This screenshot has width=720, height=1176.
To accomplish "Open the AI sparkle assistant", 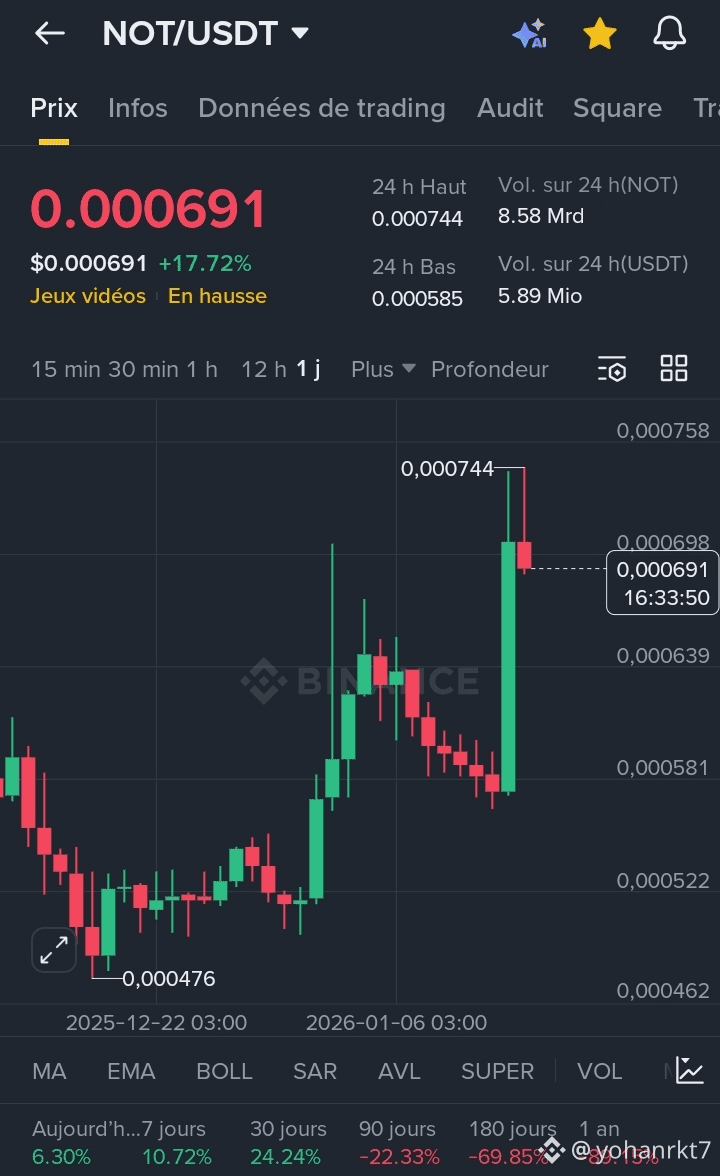I will pos(529,34).
